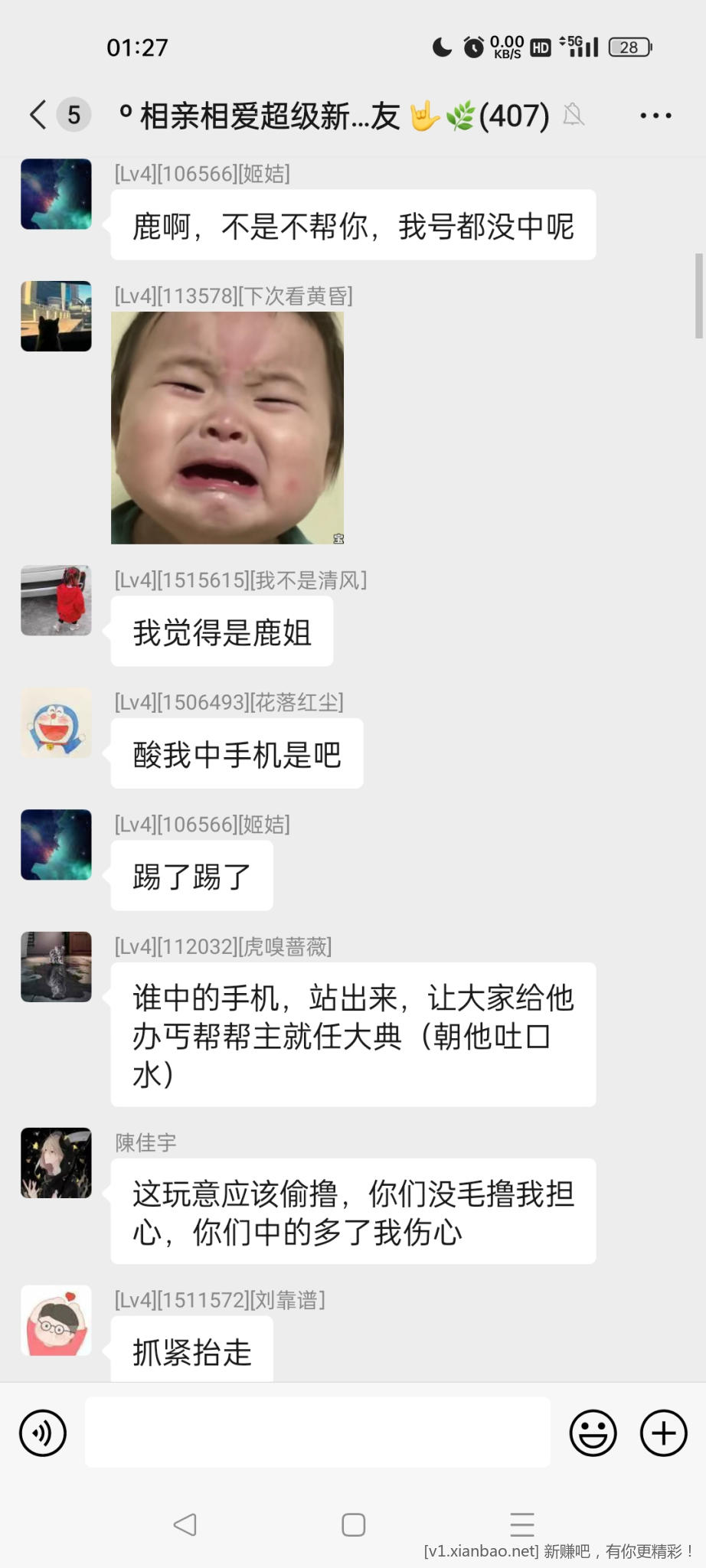The height and width of the screenshot is (1568, 706).
Task: Open the system recent apps menu
Action: 521,1524
